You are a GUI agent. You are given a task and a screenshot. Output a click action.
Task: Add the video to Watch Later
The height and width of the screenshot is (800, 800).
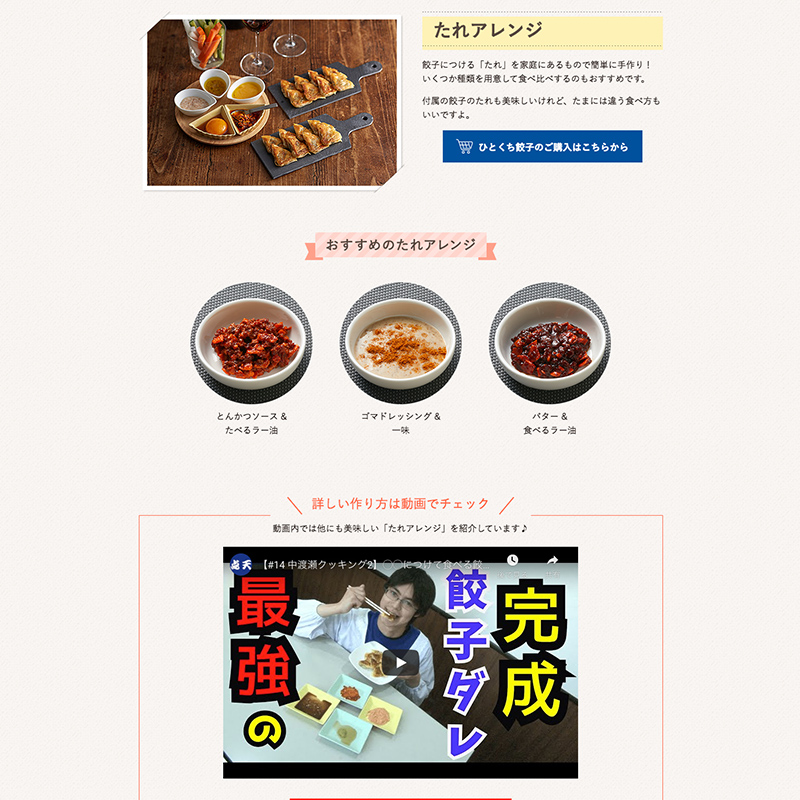coord(512,561)
